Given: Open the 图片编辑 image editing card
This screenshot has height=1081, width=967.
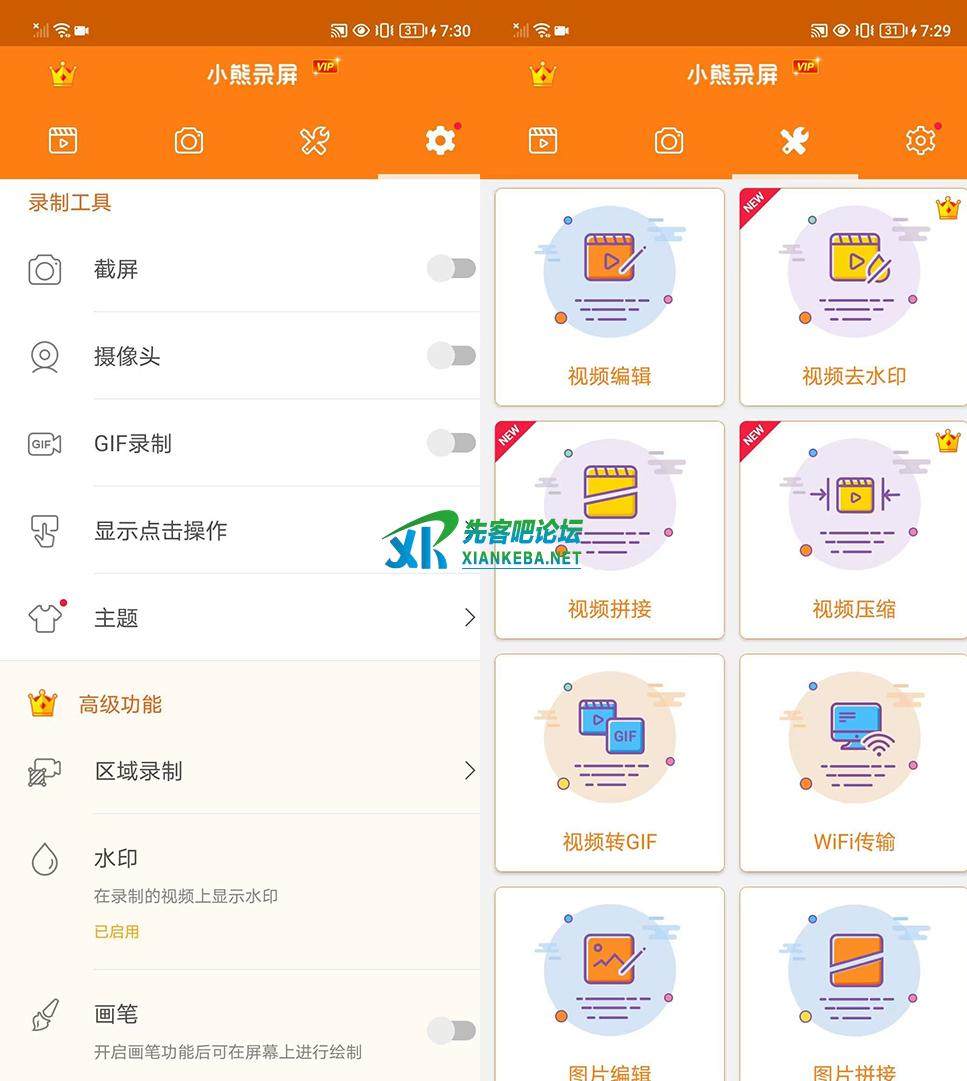Looking at the screenshot, I should click(x=609, y=985).
